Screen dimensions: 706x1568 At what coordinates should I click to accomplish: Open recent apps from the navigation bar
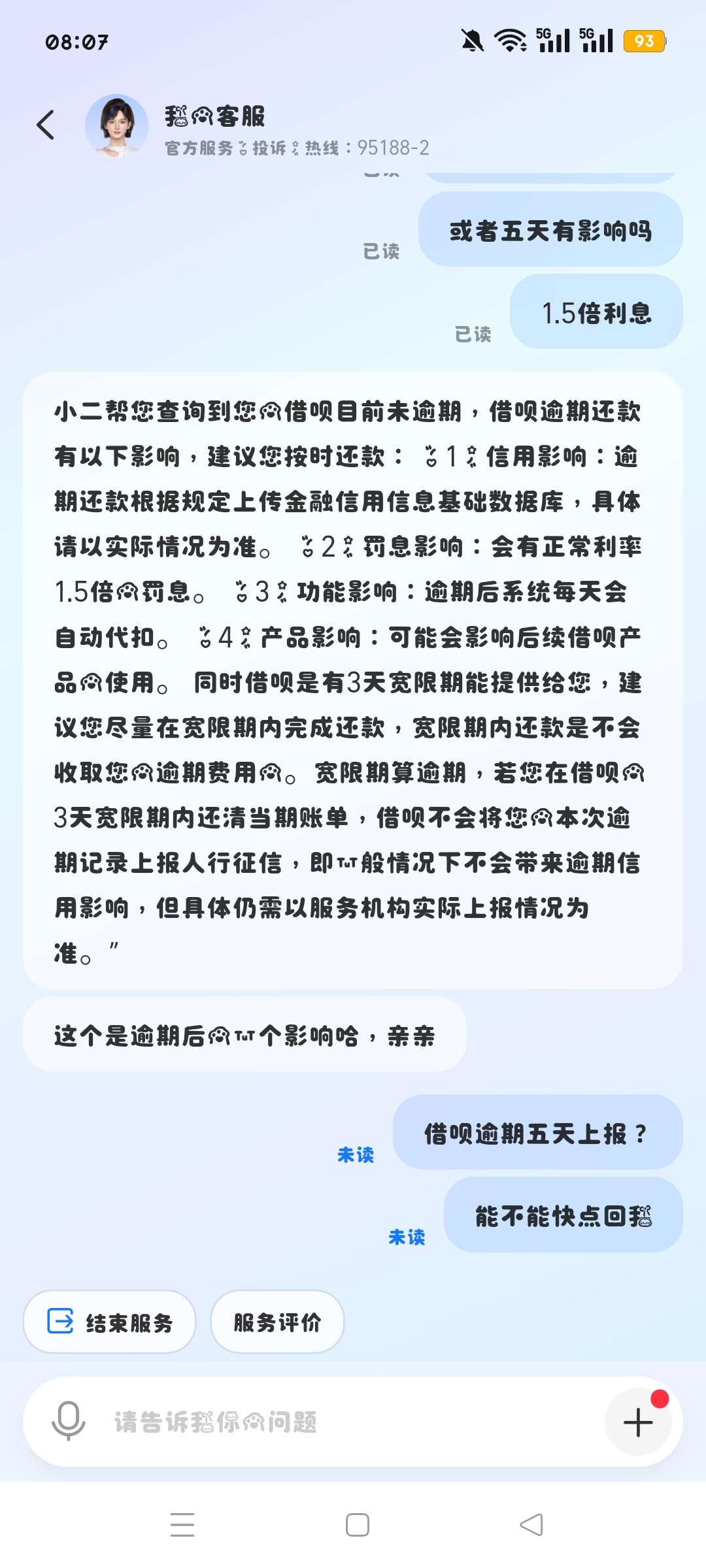(182, 1524)
